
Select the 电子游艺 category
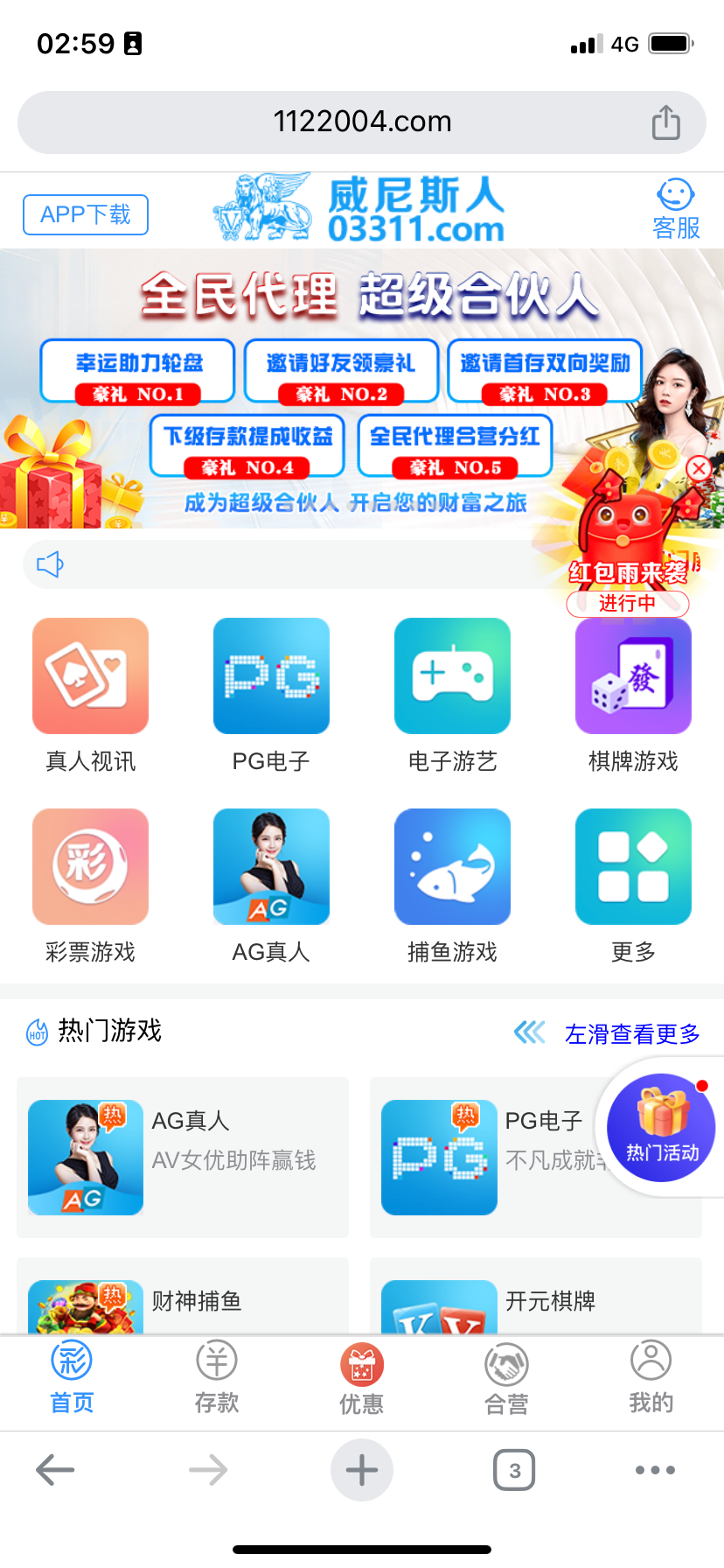pyautogui.click(x=452, y=676)
